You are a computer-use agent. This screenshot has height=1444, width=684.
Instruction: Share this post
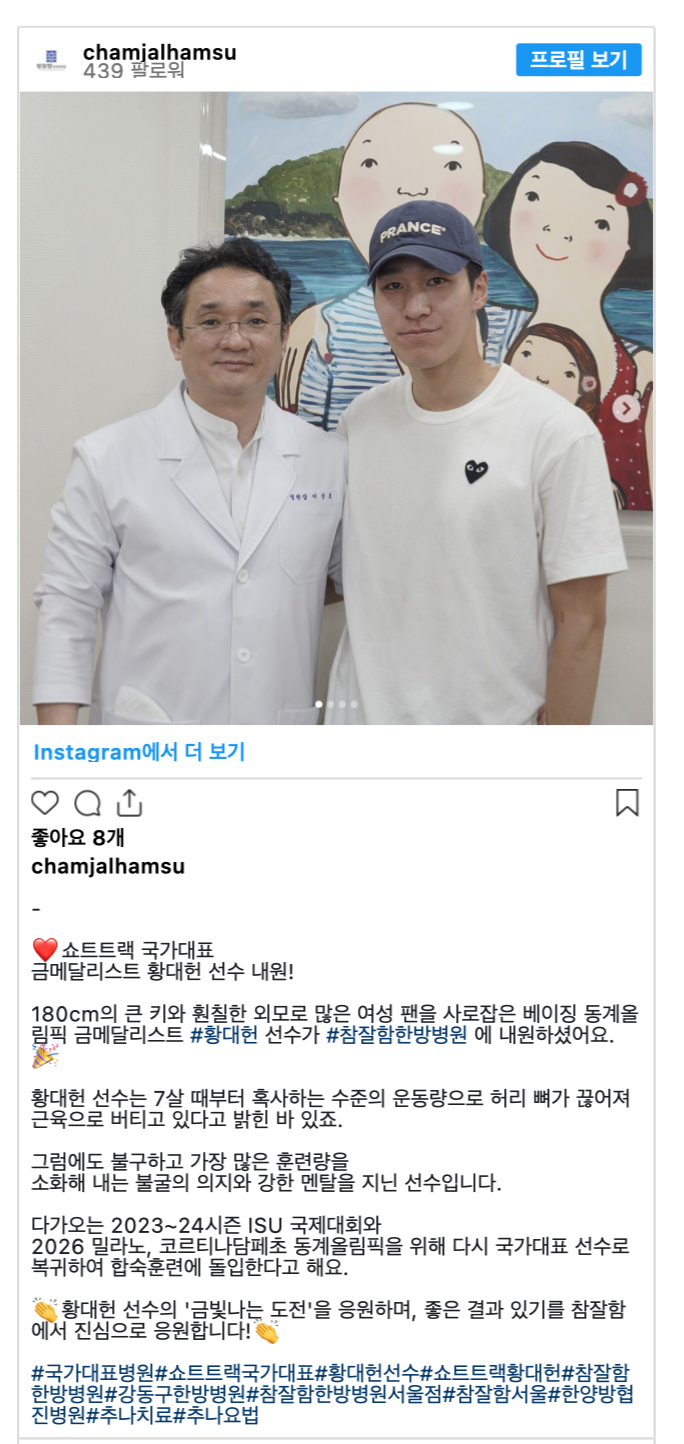(x=130, y=803)
